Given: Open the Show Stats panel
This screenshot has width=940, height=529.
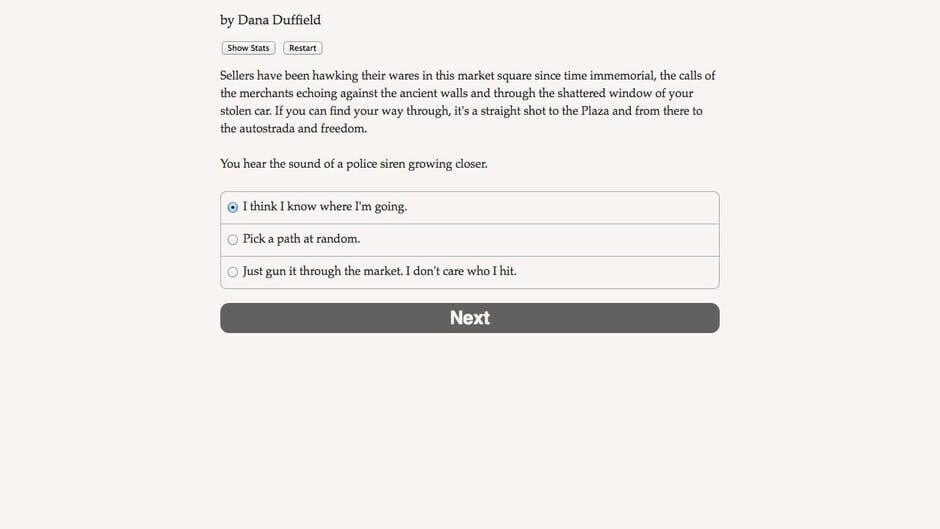Looking at the screenshot, I should [x=248, y=48].
